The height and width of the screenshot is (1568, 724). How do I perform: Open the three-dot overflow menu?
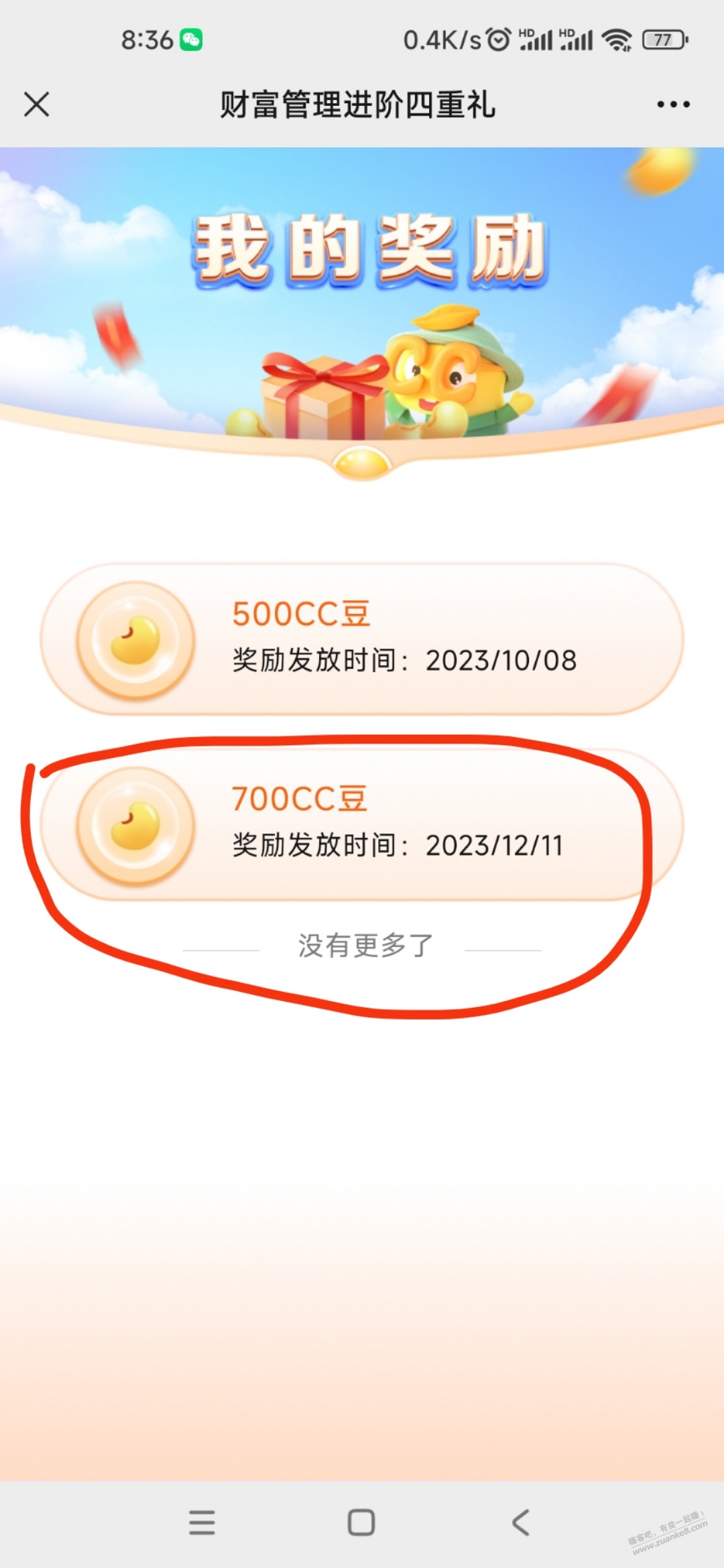pyautogui.click(x=673, y=105)
